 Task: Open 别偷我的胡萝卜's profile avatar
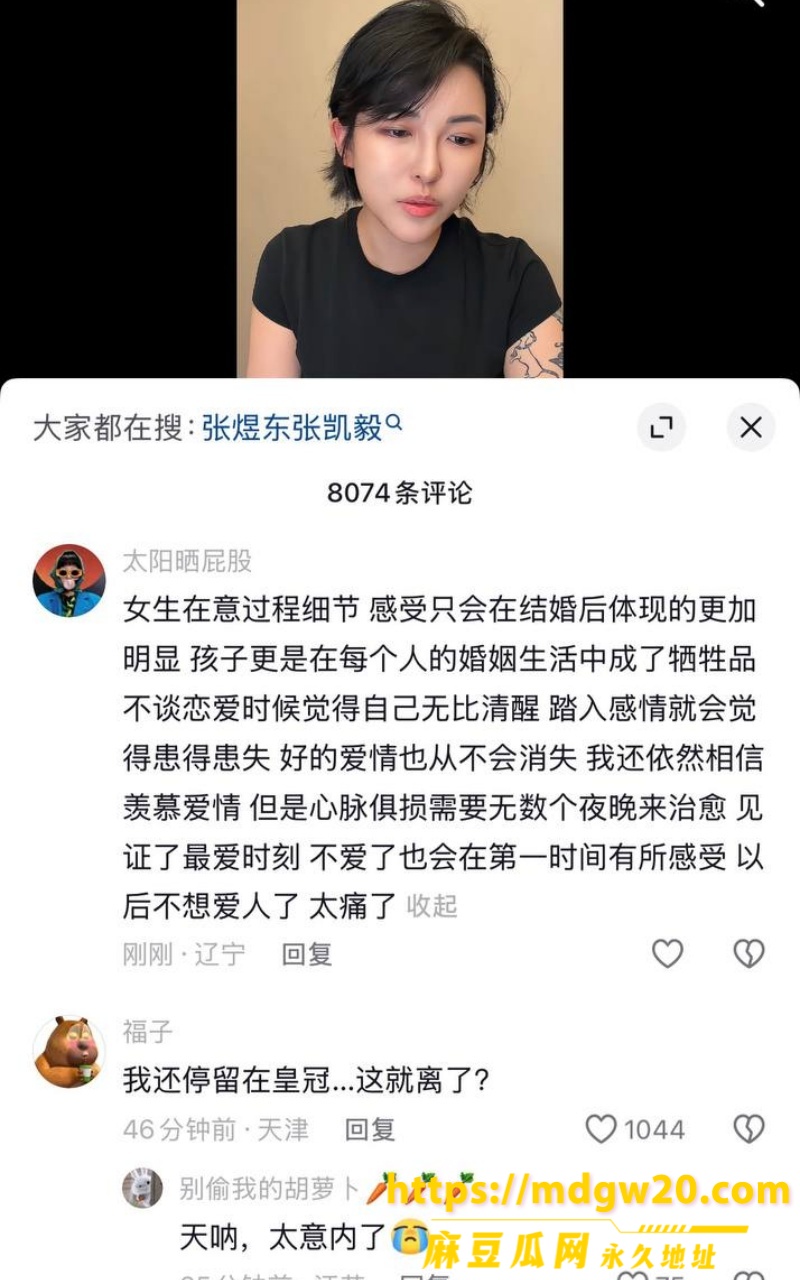pyautogui.click(x=143, y=1188)
